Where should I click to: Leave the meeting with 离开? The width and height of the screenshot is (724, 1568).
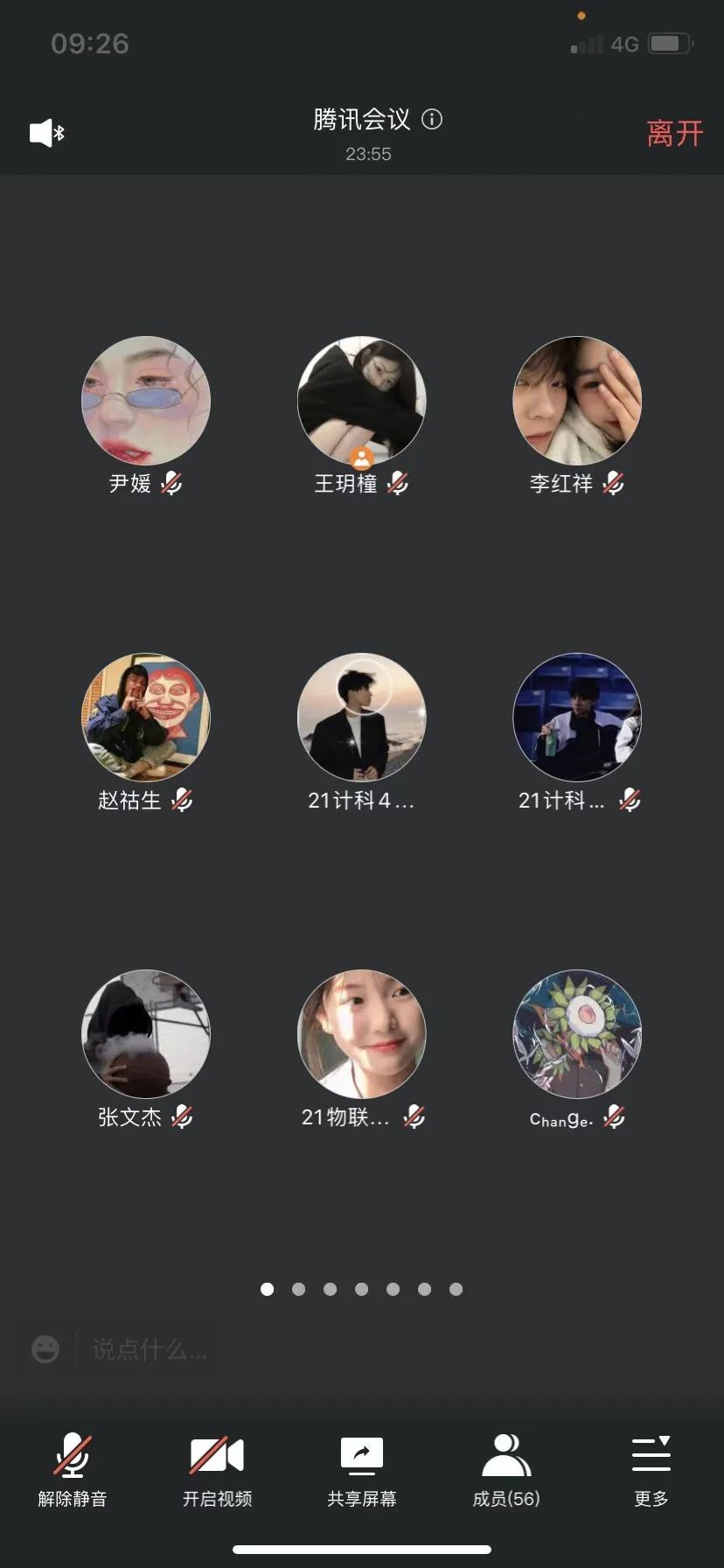pyautogui.click(x=674, y=134)
